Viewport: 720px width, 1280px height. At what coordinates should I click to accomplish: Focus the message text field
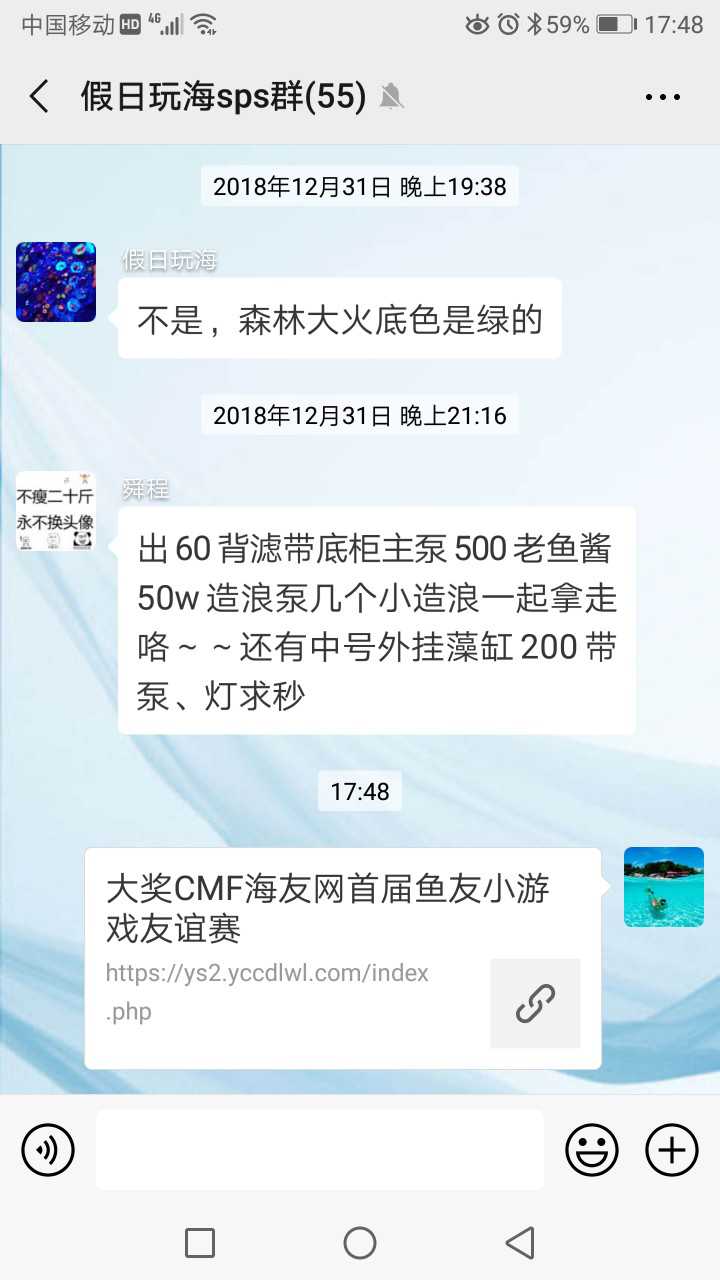[x=320, y=1149]
